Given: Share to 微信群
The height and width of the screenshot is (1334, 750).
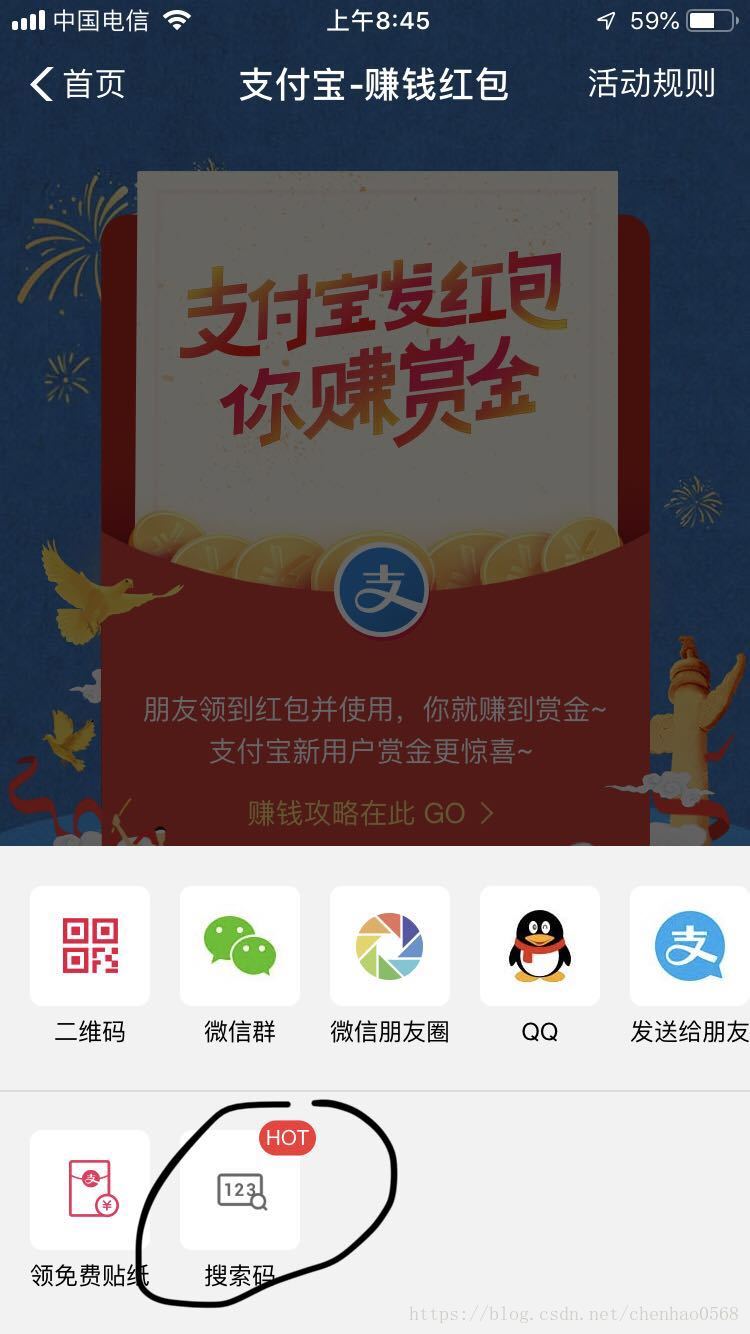Looking at the screenshot, I should pyautogui.click(x=240, y=946).
